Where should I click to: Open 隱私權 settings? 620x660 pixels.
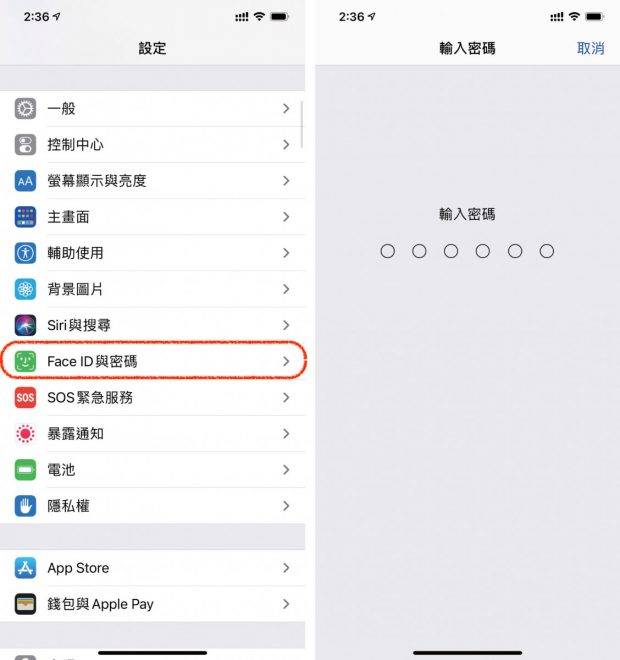[150, 505]
